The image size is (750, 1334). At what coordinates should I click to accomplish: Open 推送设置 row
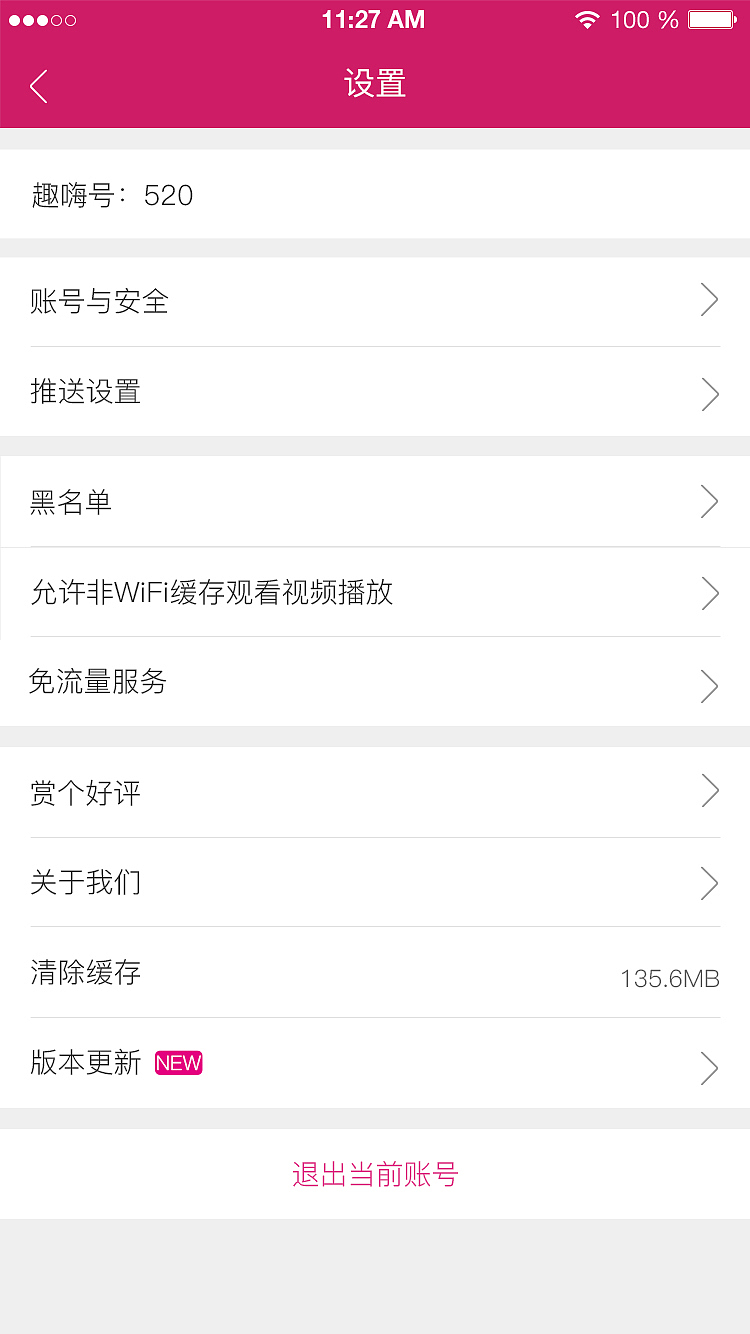click(x=375, y=392)
